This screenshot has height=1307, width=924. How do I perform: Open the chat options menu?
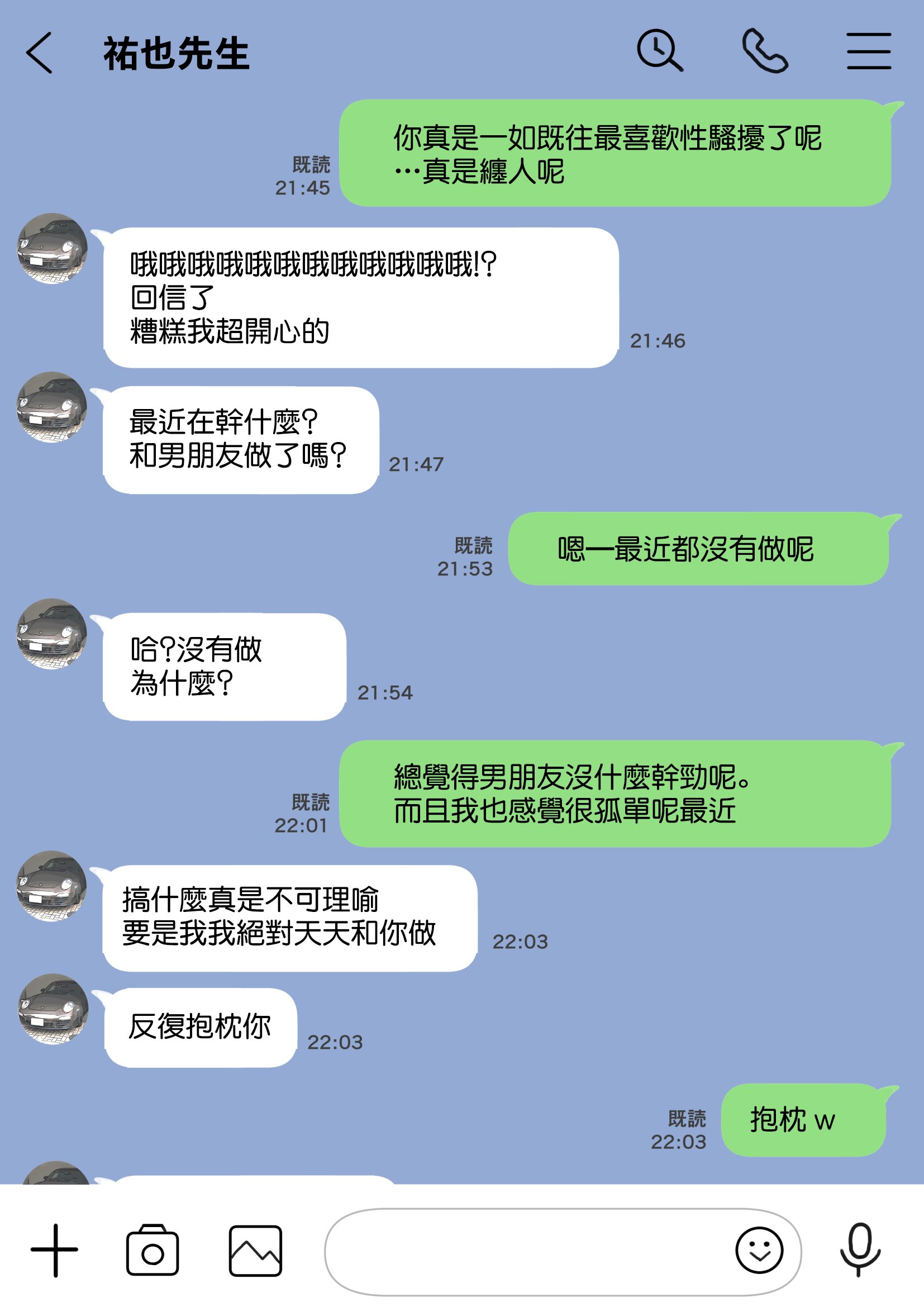(868, 51)
